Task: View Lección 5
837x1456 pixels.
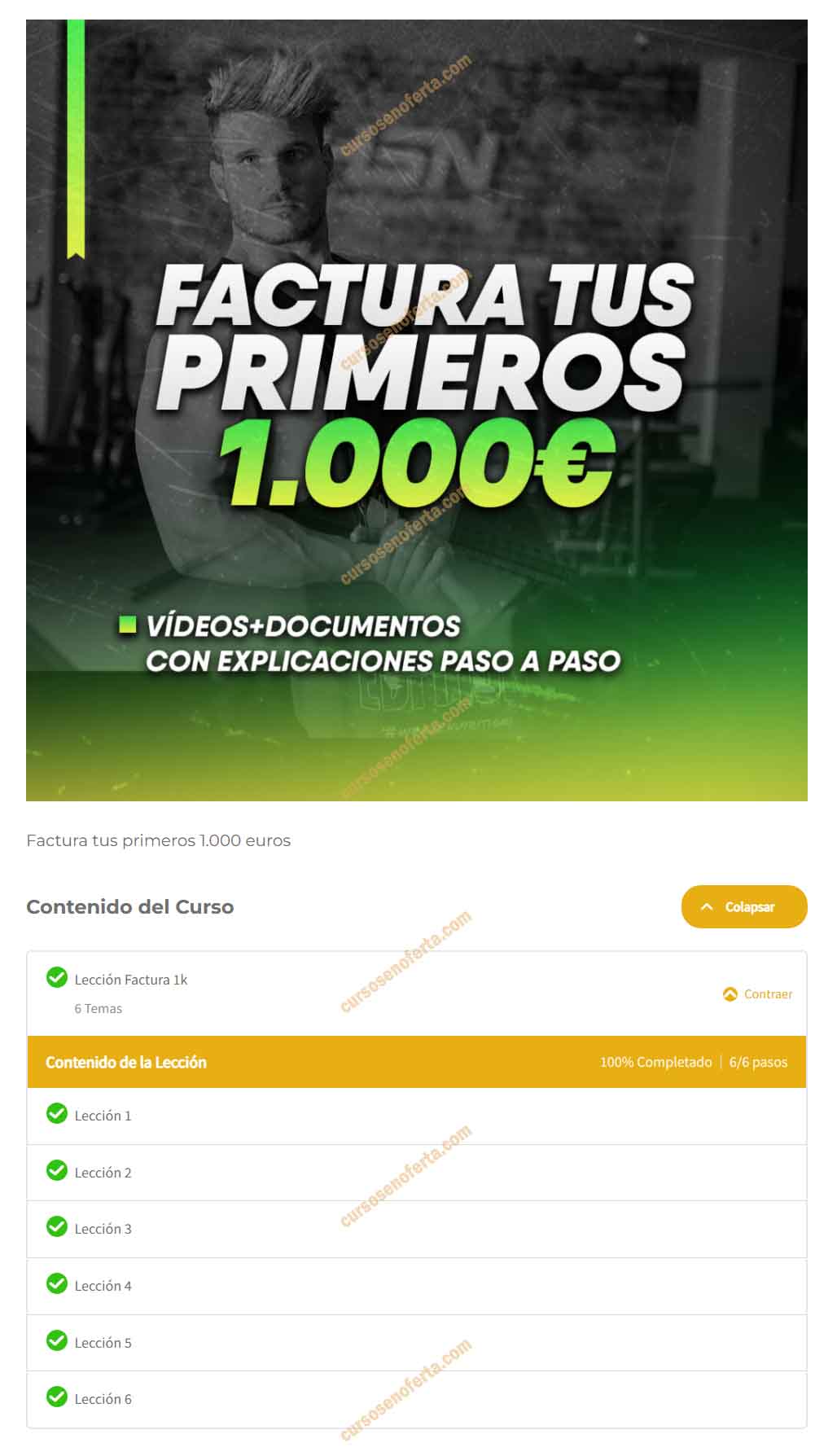Action: tap(103, 1343)
